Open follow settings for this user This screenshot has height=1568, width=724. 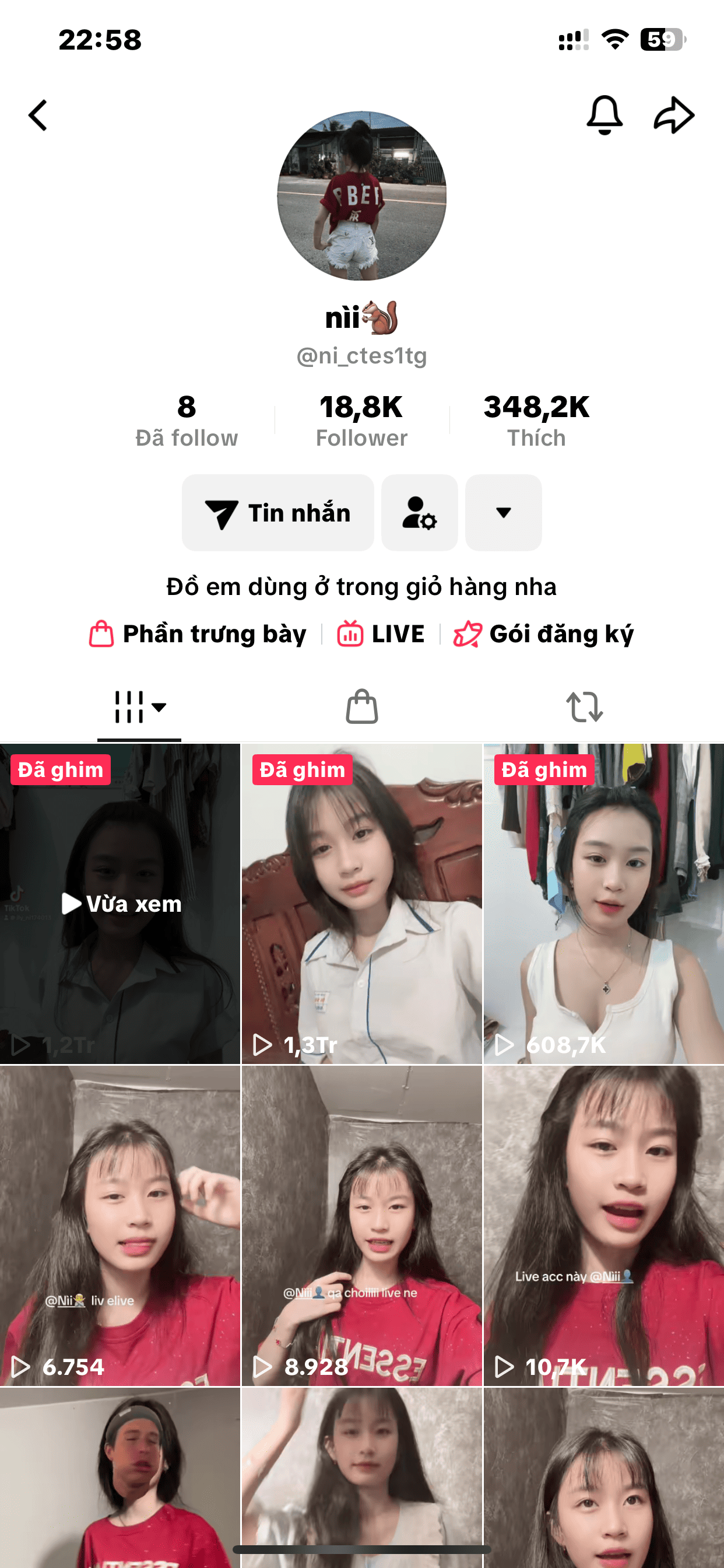click(419, 513)
